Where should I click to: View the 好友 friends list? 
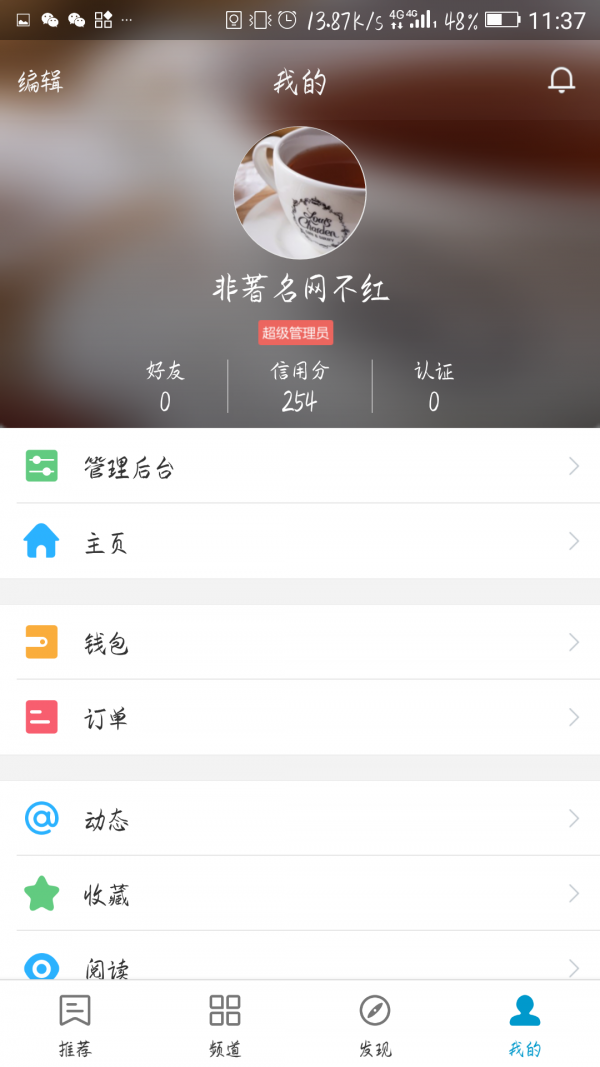tap(165, 386)
